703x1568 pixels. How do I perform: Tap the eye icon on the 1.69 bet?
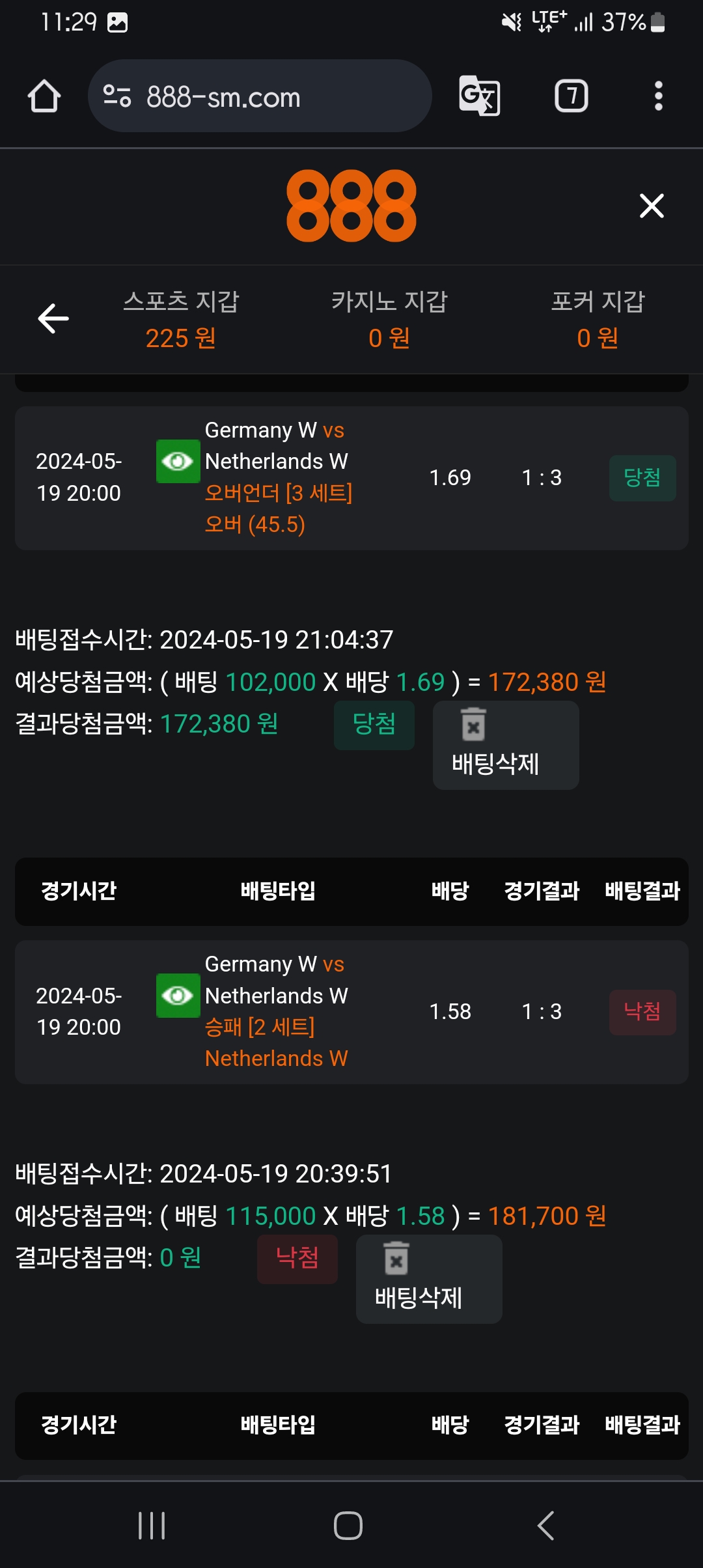point(178,461)
